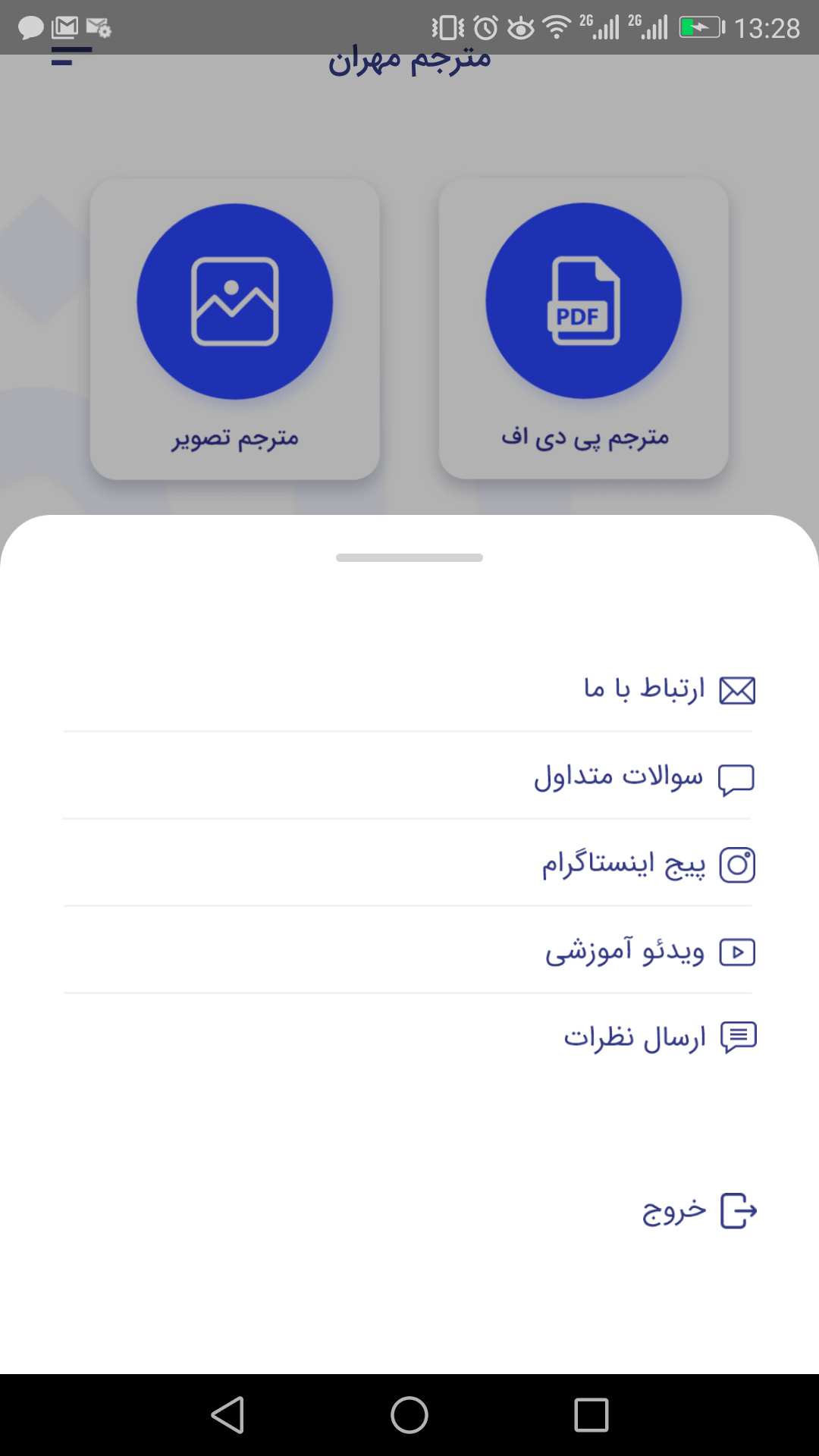
Task: Tap خروج to log out
Action: click(x=699, y=1210)
